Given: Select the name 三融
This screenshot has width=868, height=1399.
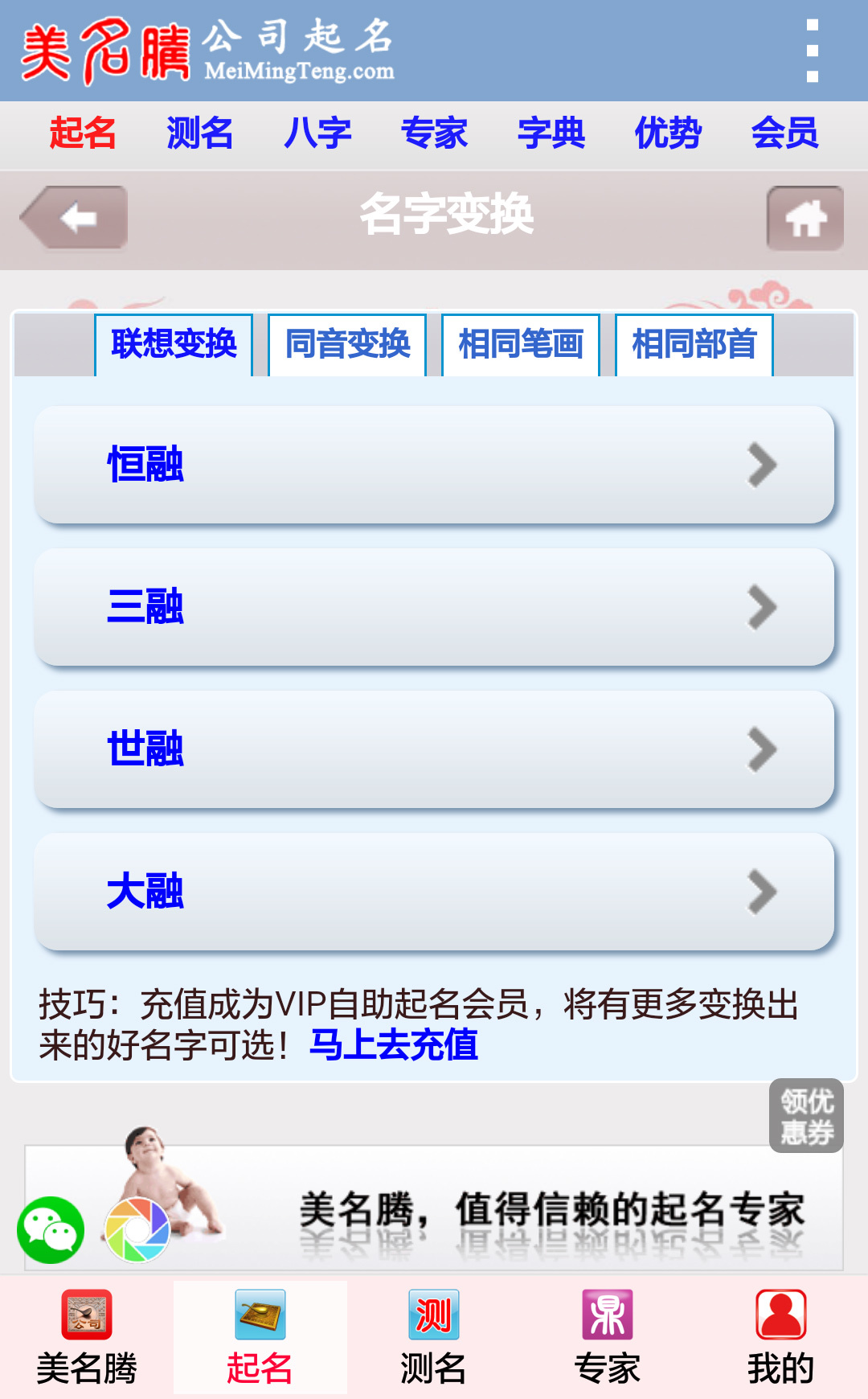Looking at the screenshot, I should point(434,607).
